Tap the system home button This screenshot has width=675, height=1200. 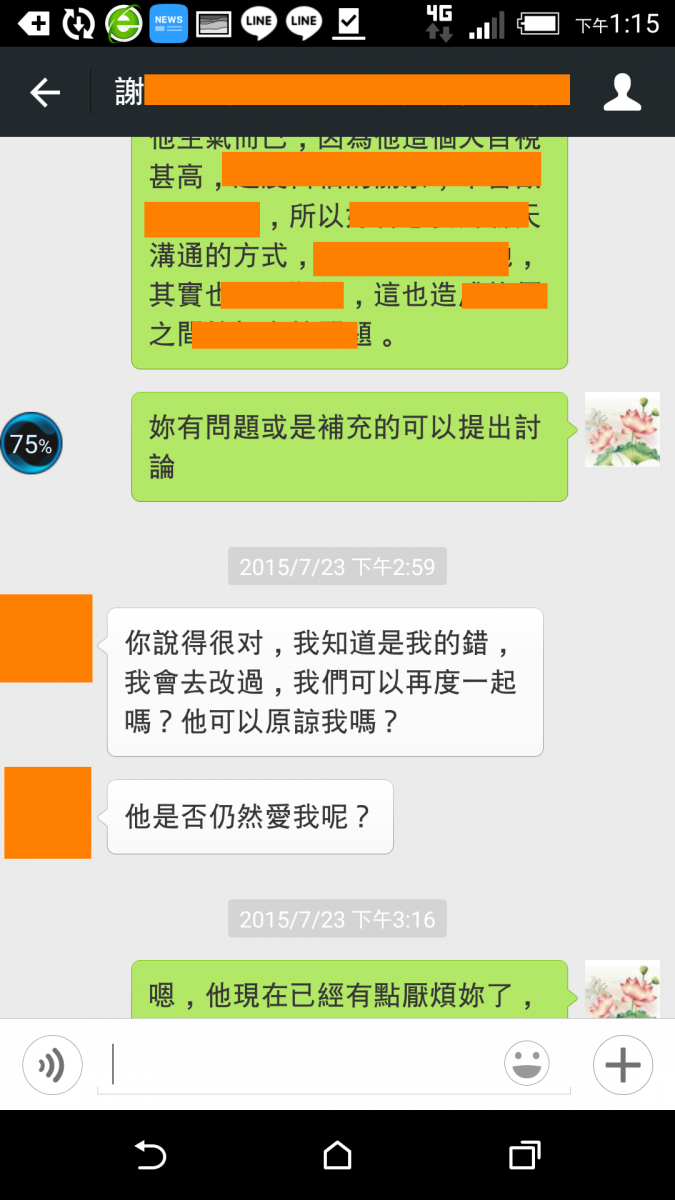pos(338,1156)
